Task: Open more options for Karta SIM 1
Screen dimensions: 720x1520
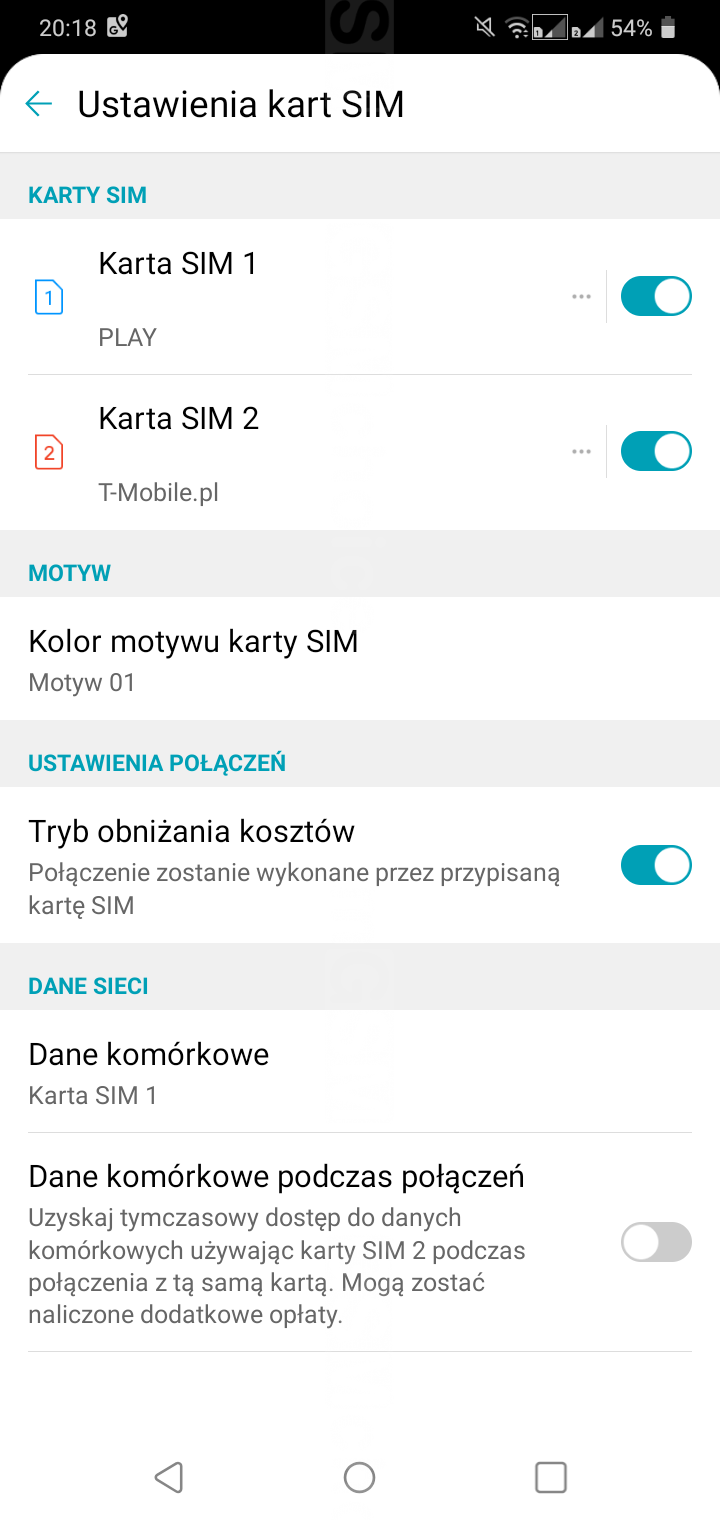Action: coord(581,297)
